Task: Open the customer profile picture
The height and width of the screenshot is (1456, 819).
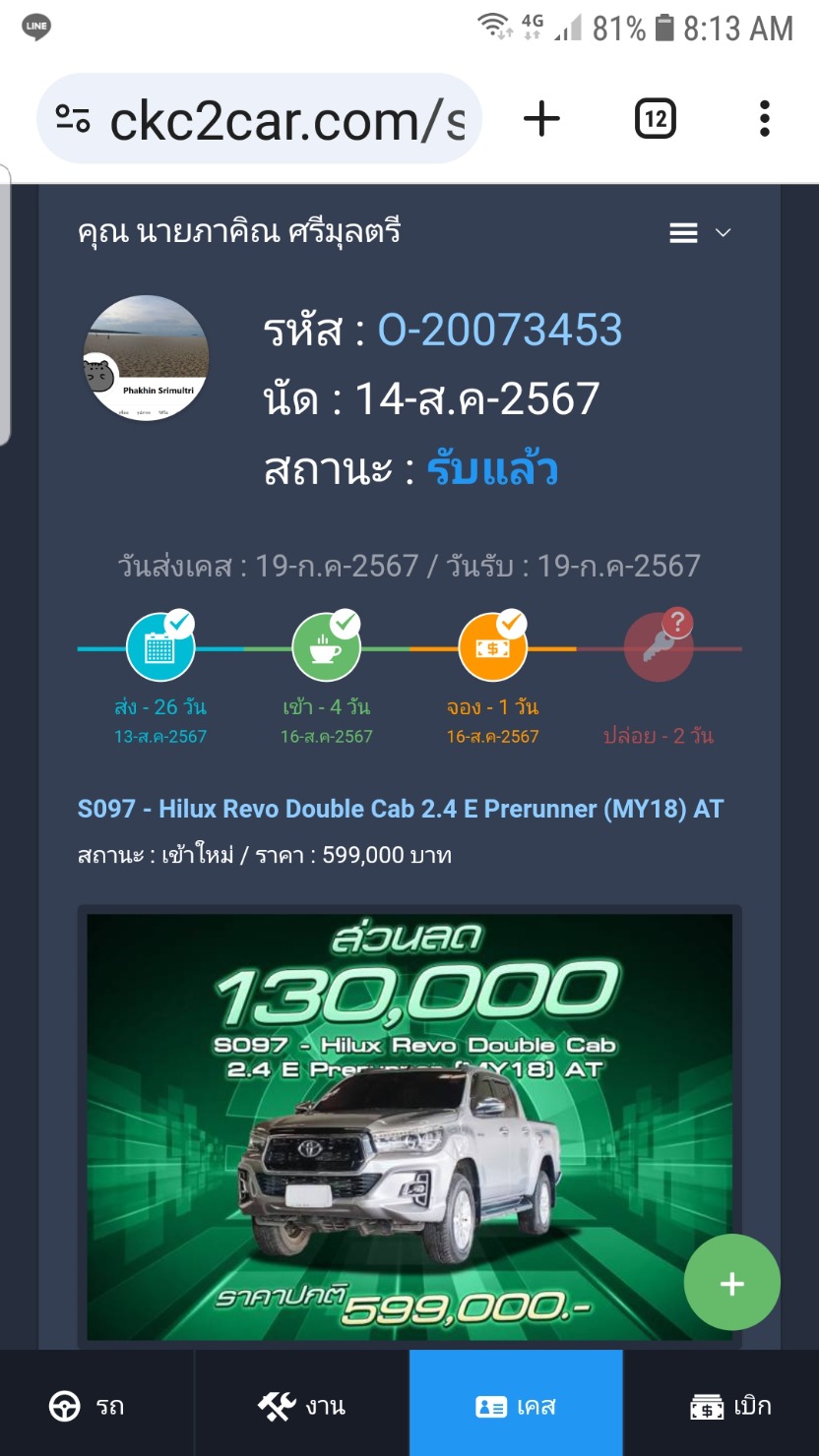Action: (x=146, y=358)
